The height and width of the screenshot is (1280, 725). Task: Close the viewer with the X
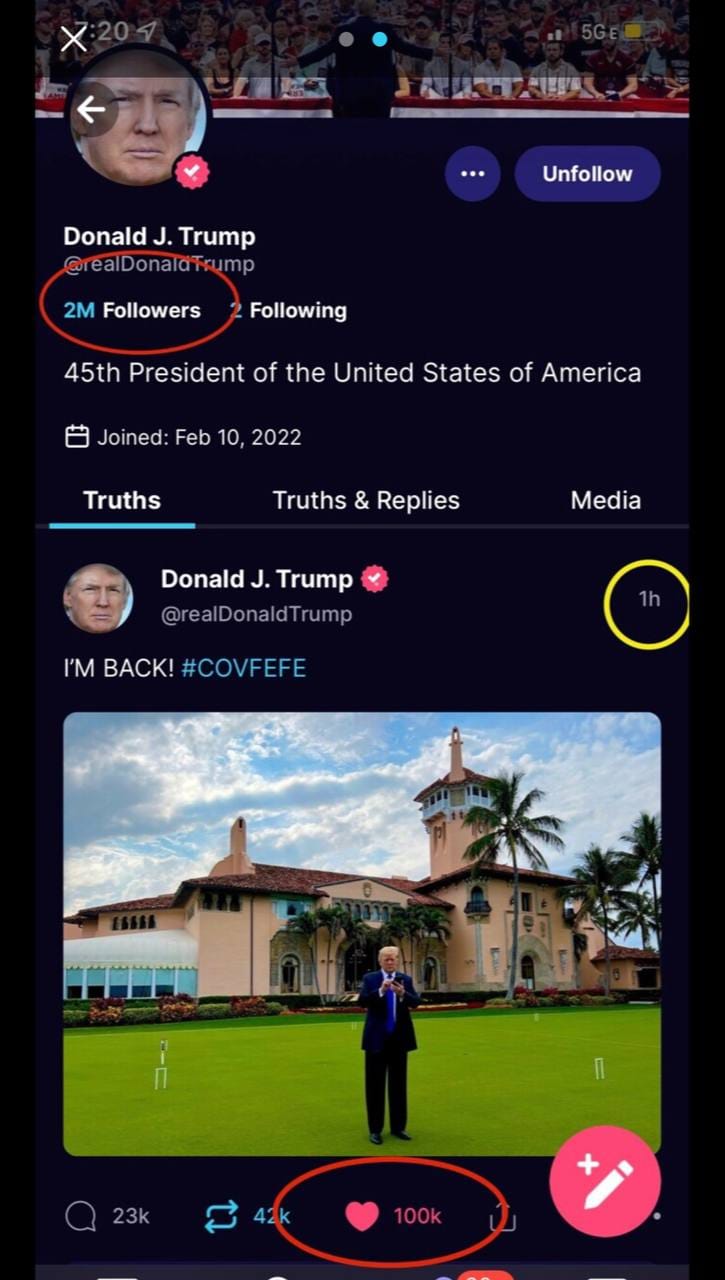(73, 39)
